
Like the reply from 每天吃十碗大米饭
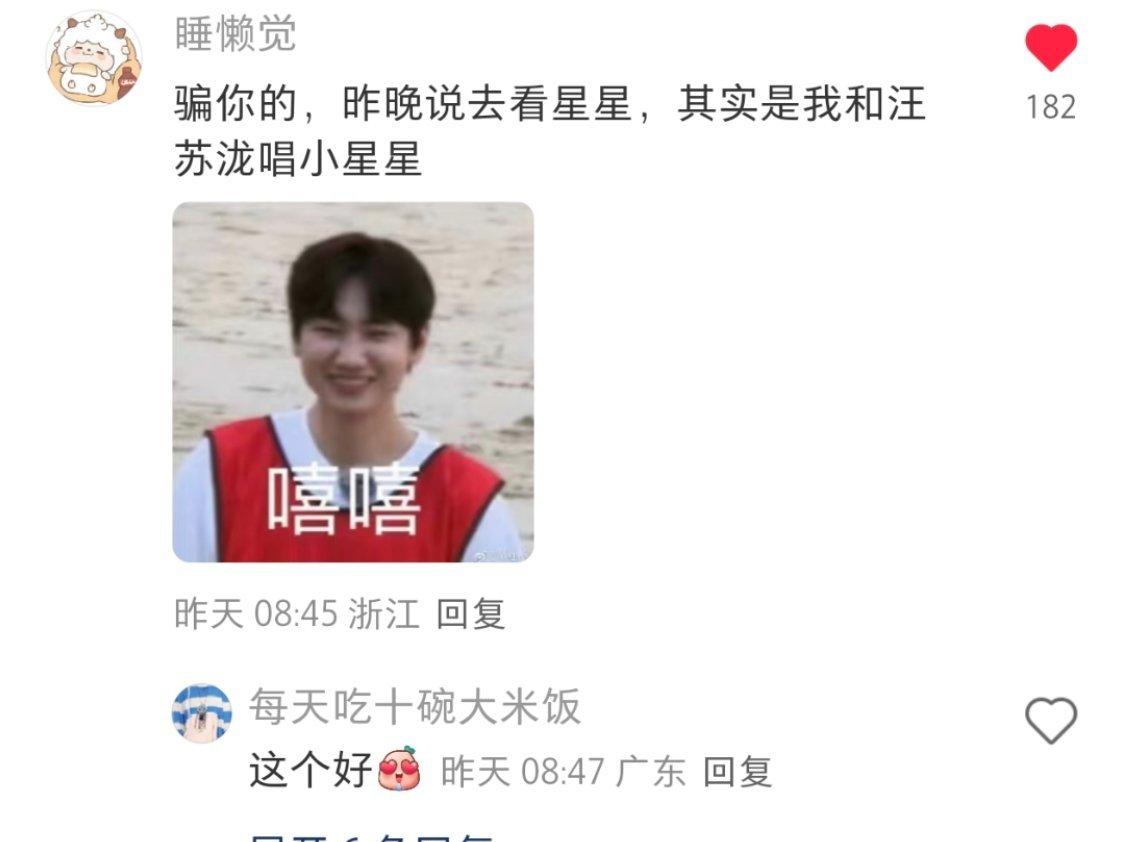click(1051, 720)
